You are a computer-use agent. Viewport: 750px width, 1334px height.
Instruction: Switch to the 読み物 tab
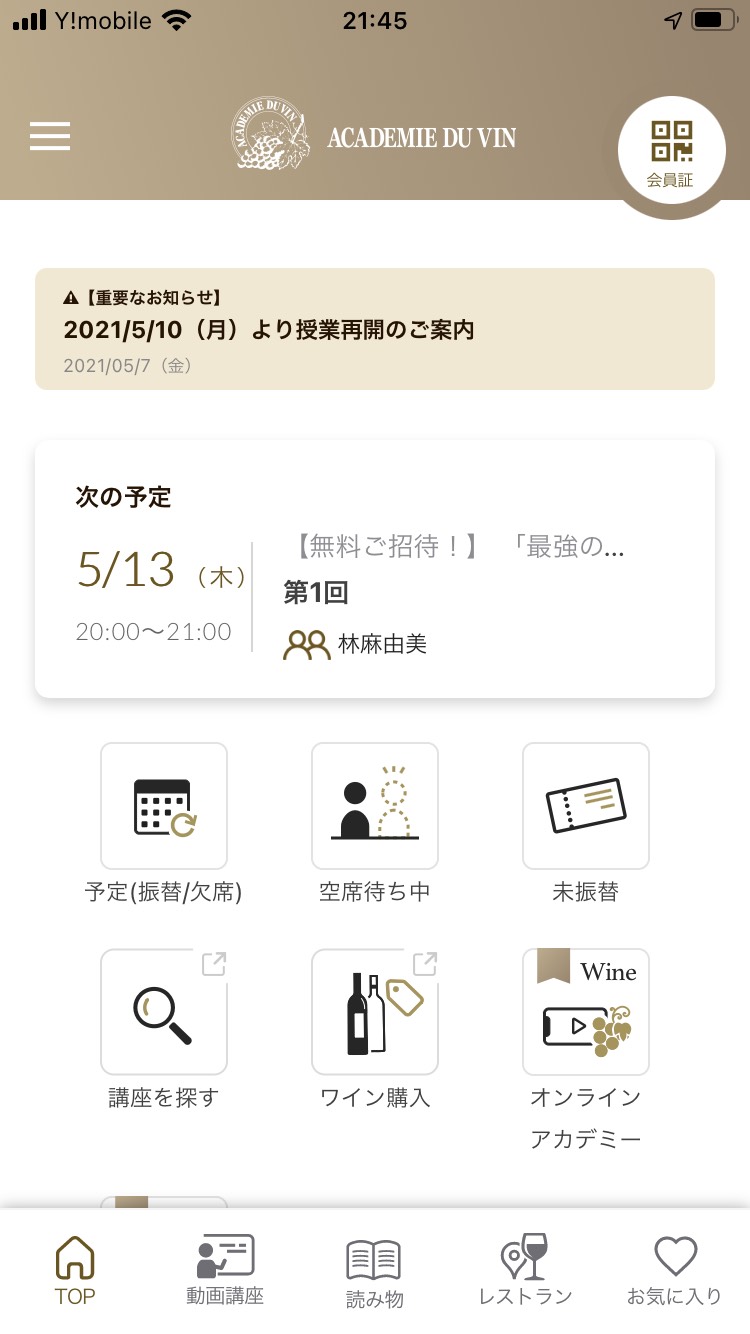[x=375, y=1270]
